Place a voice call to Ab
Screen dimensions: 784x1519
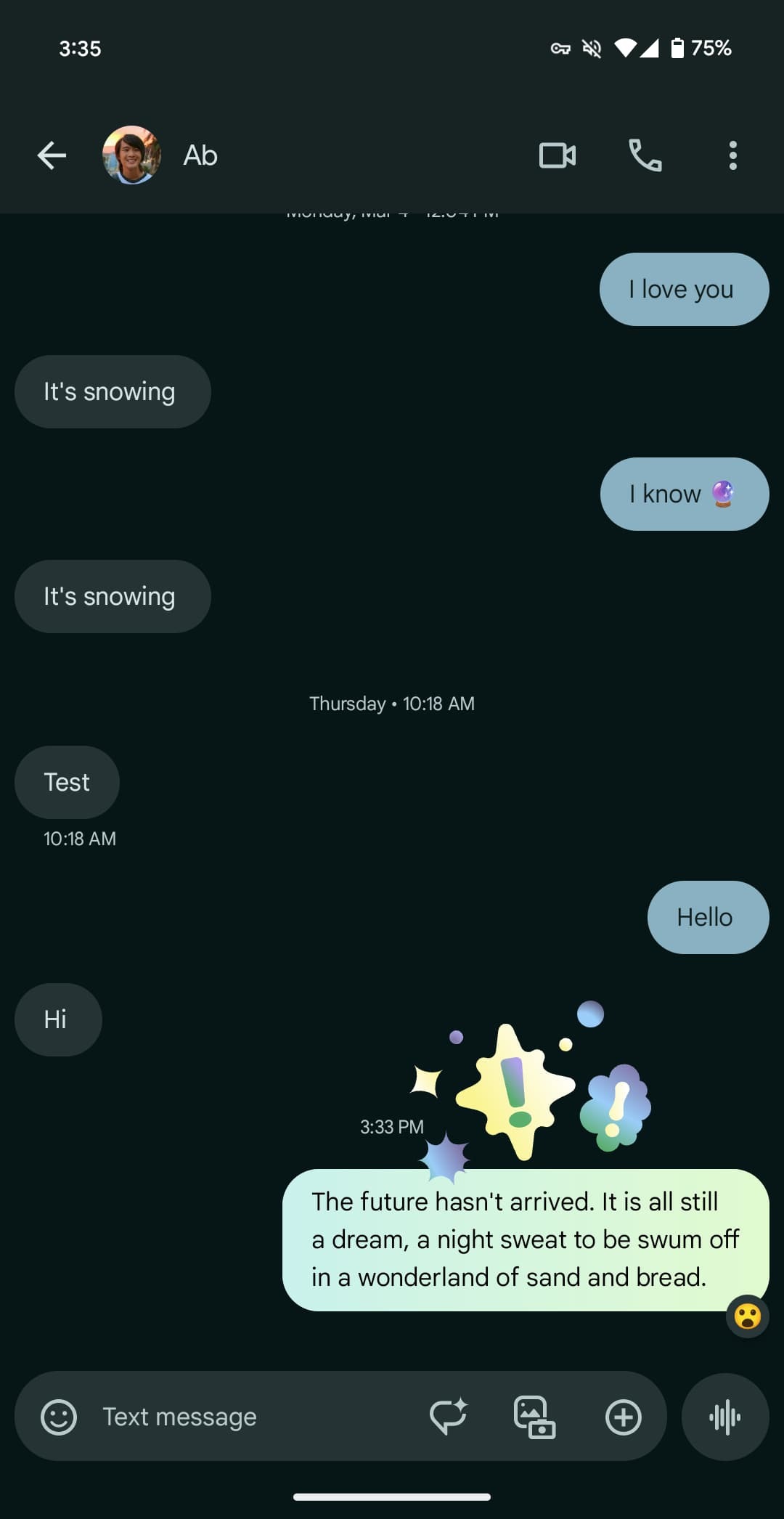point(645,155)
